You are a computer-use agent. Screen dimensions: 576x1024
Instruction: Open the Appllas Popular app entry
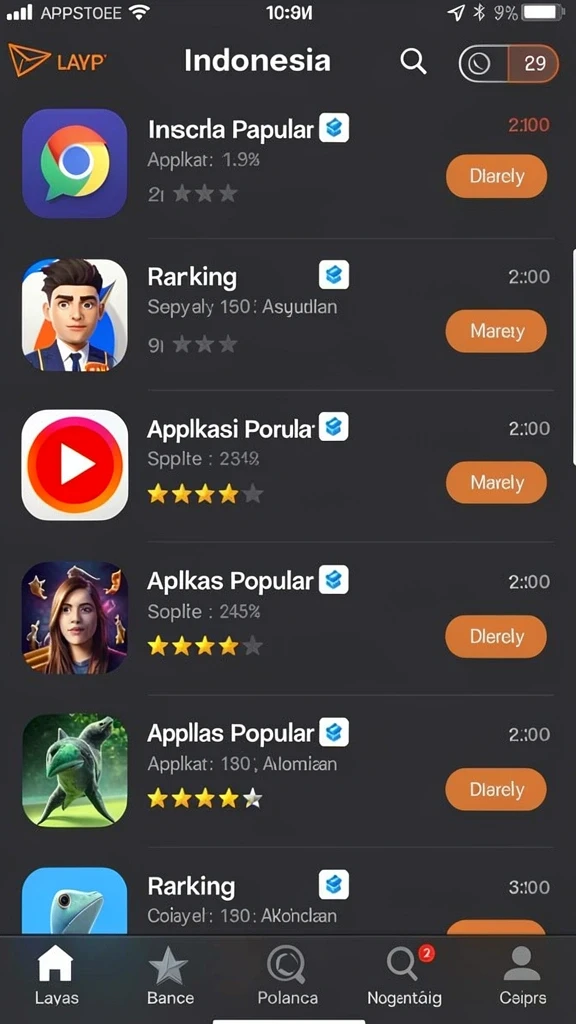tap(288, 771)
